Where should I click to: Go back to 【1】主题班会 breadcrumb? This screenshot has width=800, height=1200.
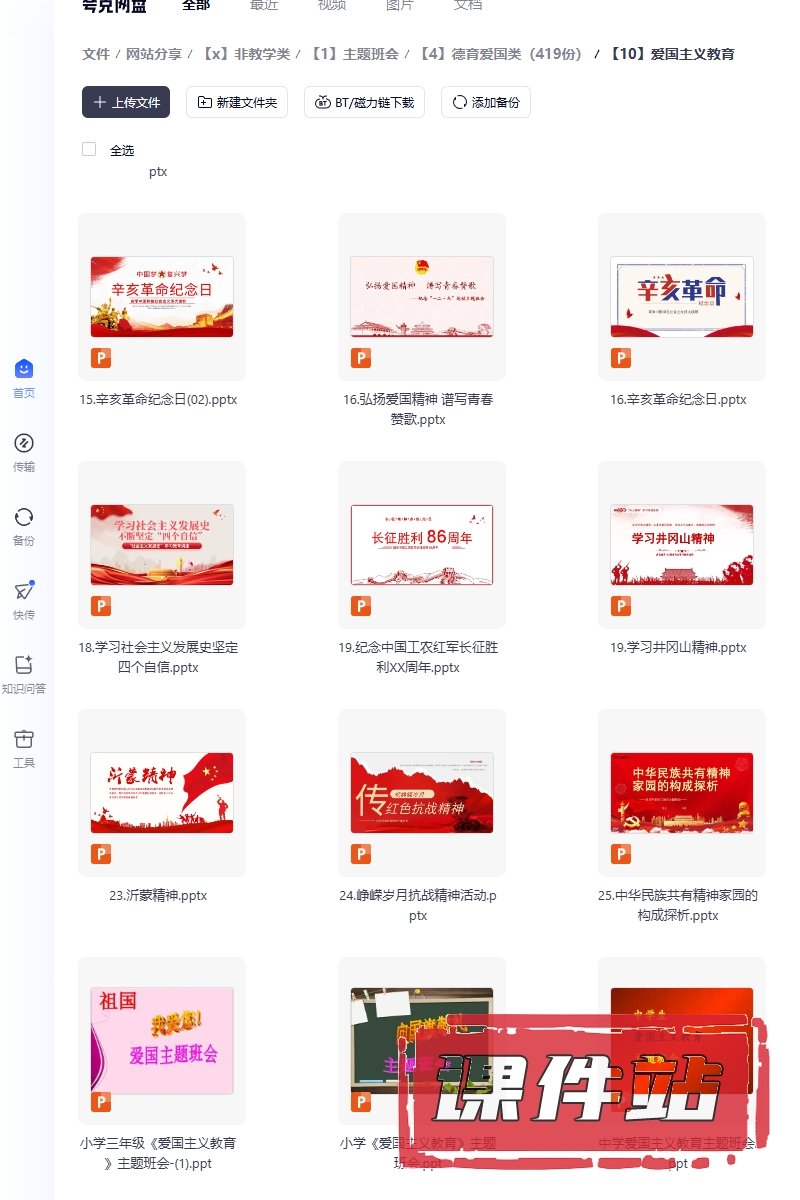[x=354, y=54]
